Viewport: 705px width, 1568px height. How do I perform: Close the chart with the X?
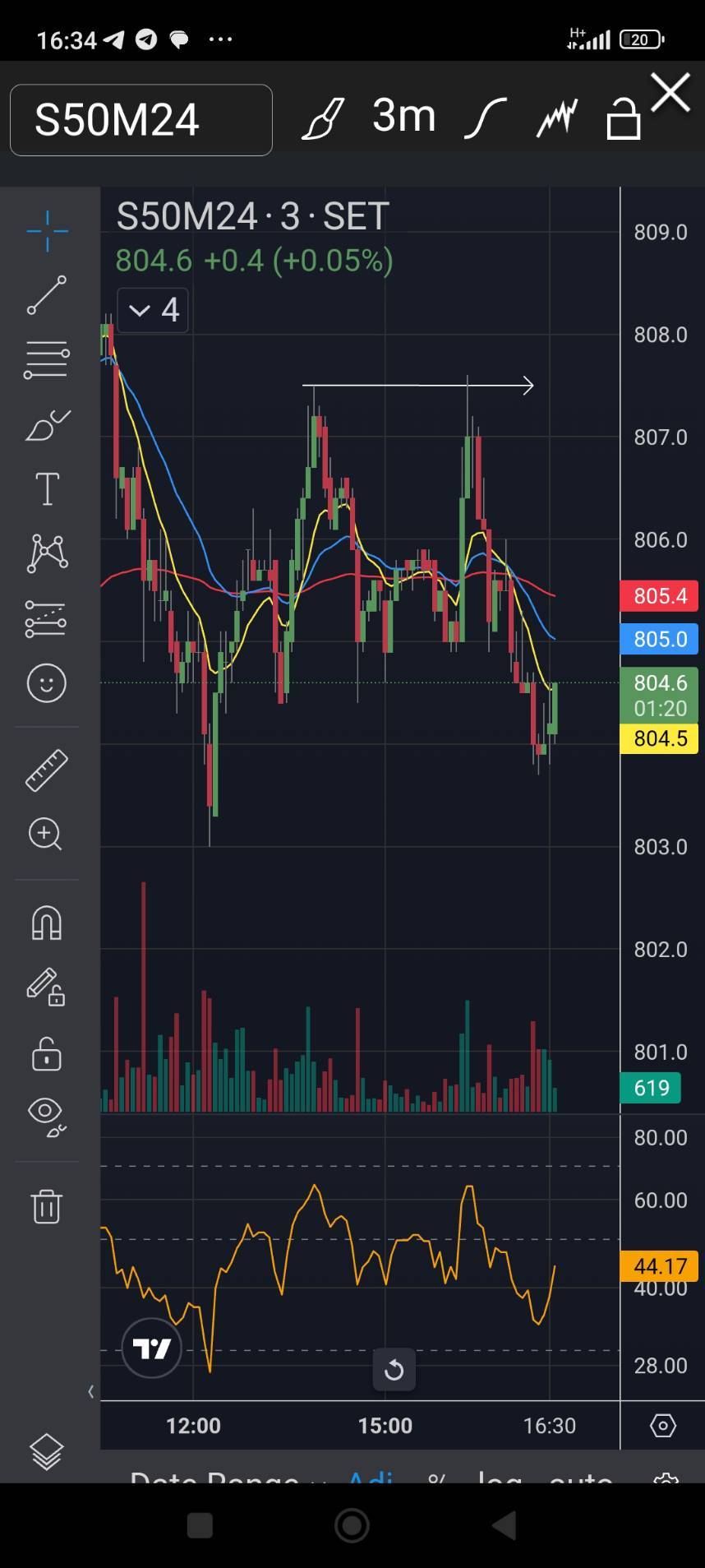click(x=670, y=92)
